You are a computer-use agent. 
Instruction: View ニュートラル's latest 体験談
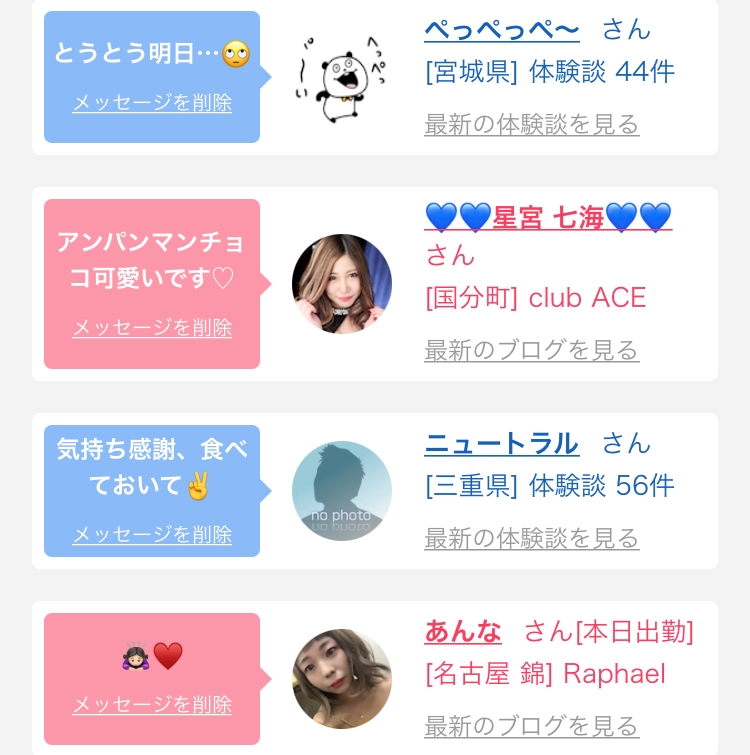(531, 538)
